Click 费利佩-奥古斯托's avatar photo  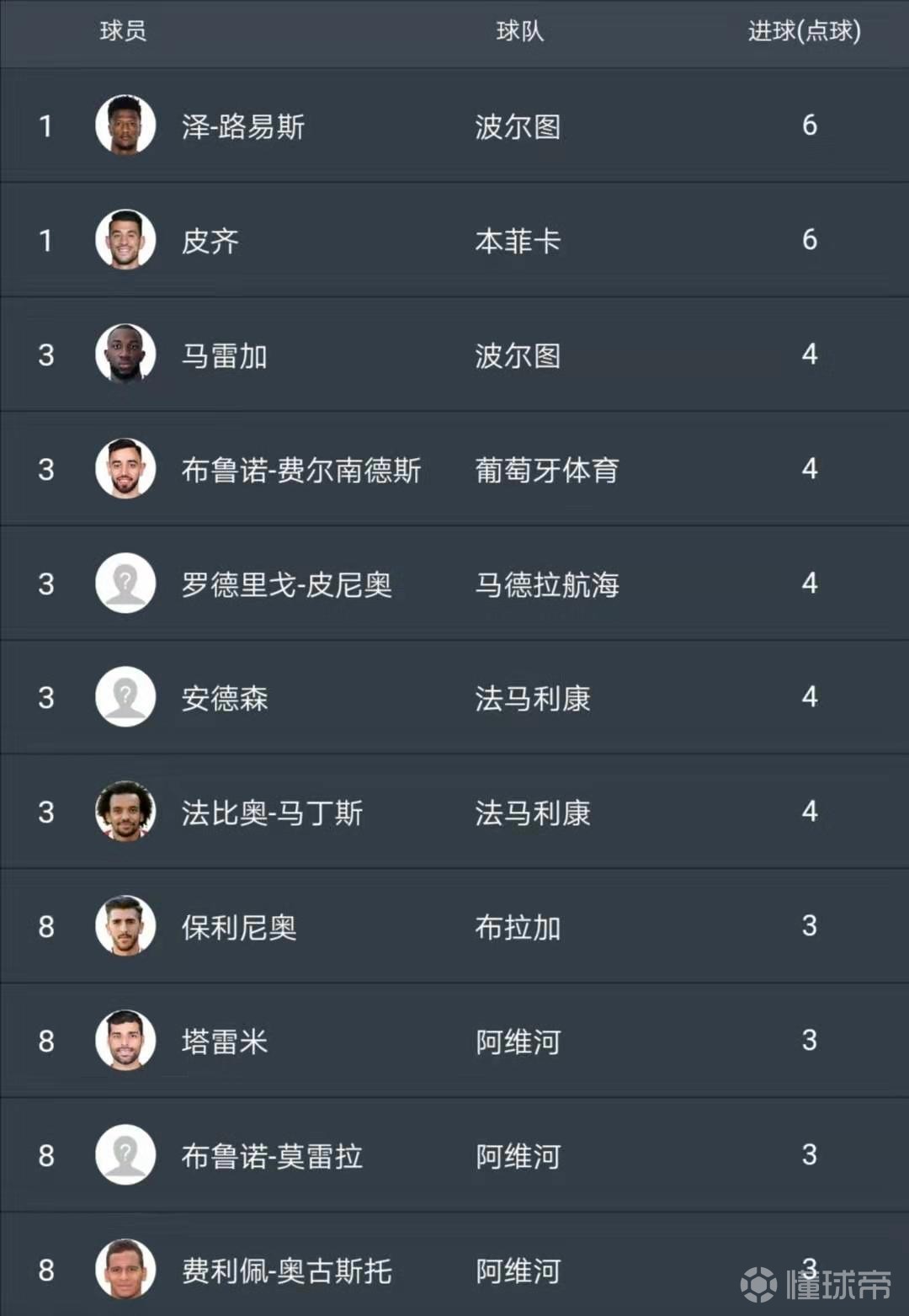tap(125, 1271)
